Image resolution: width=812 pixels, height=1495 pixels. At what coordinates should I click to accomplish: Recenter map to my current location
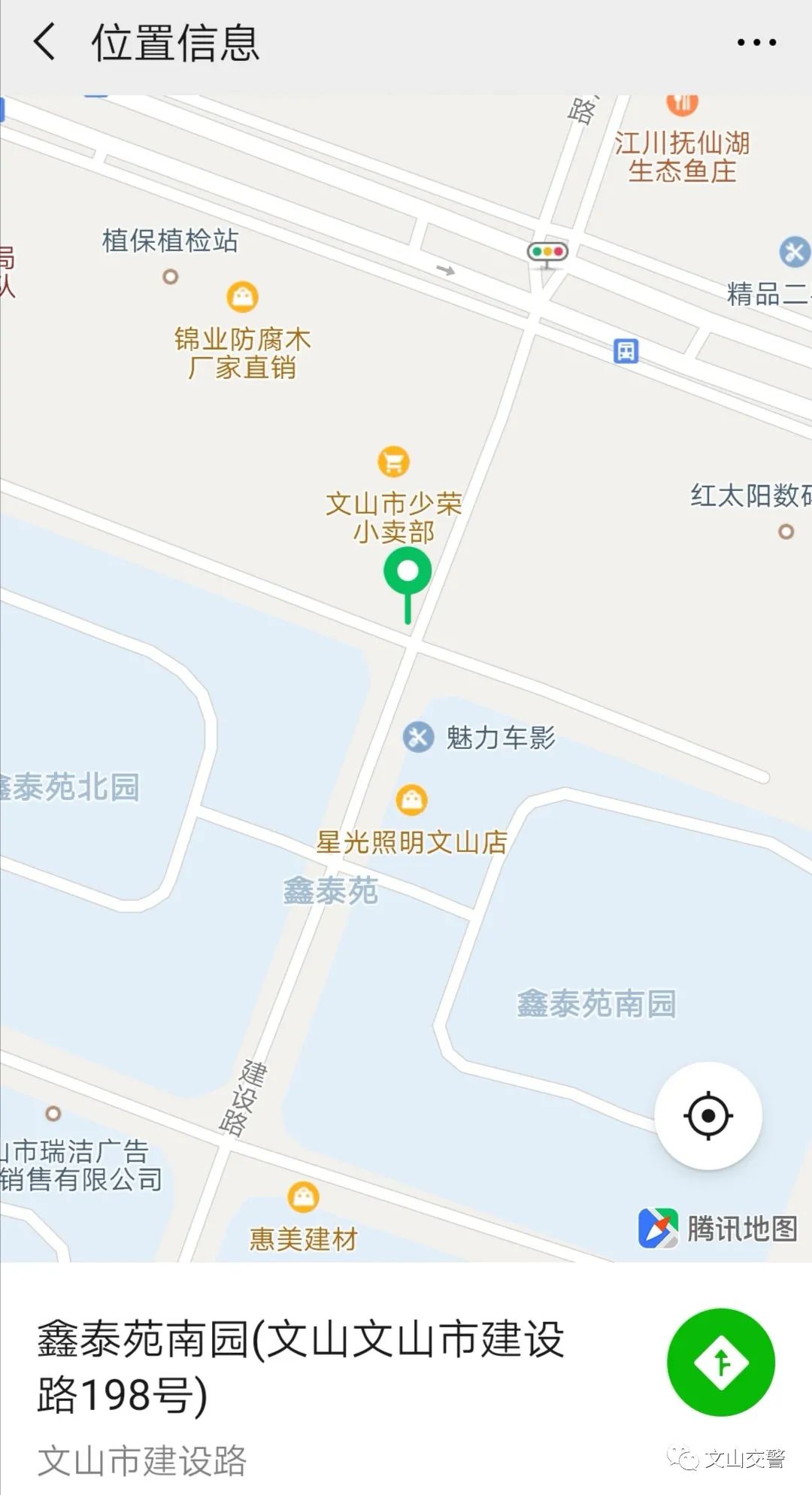pos(708,1116)
